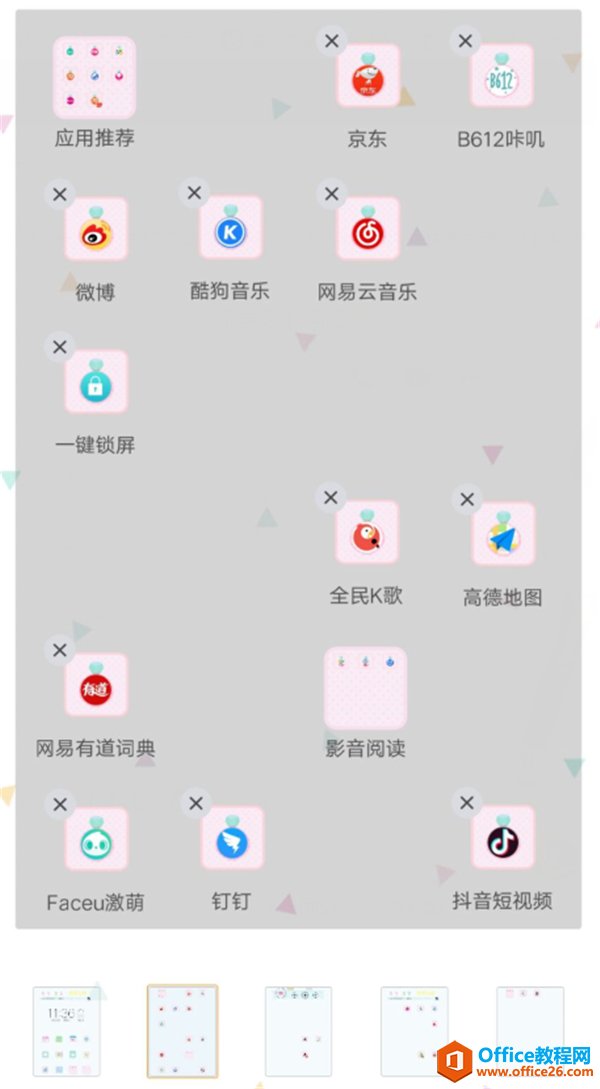Open 高德地图 app
This screenshot has width=600, height=1089.
[503, 535]
